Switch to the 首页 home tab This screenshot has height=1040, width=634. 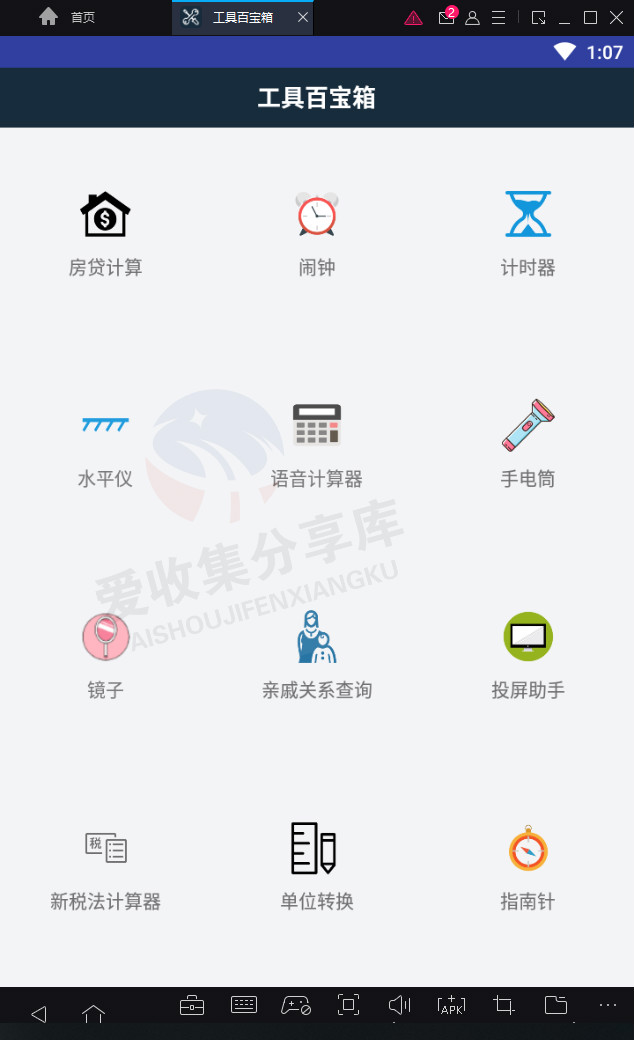tap(67, 17)
